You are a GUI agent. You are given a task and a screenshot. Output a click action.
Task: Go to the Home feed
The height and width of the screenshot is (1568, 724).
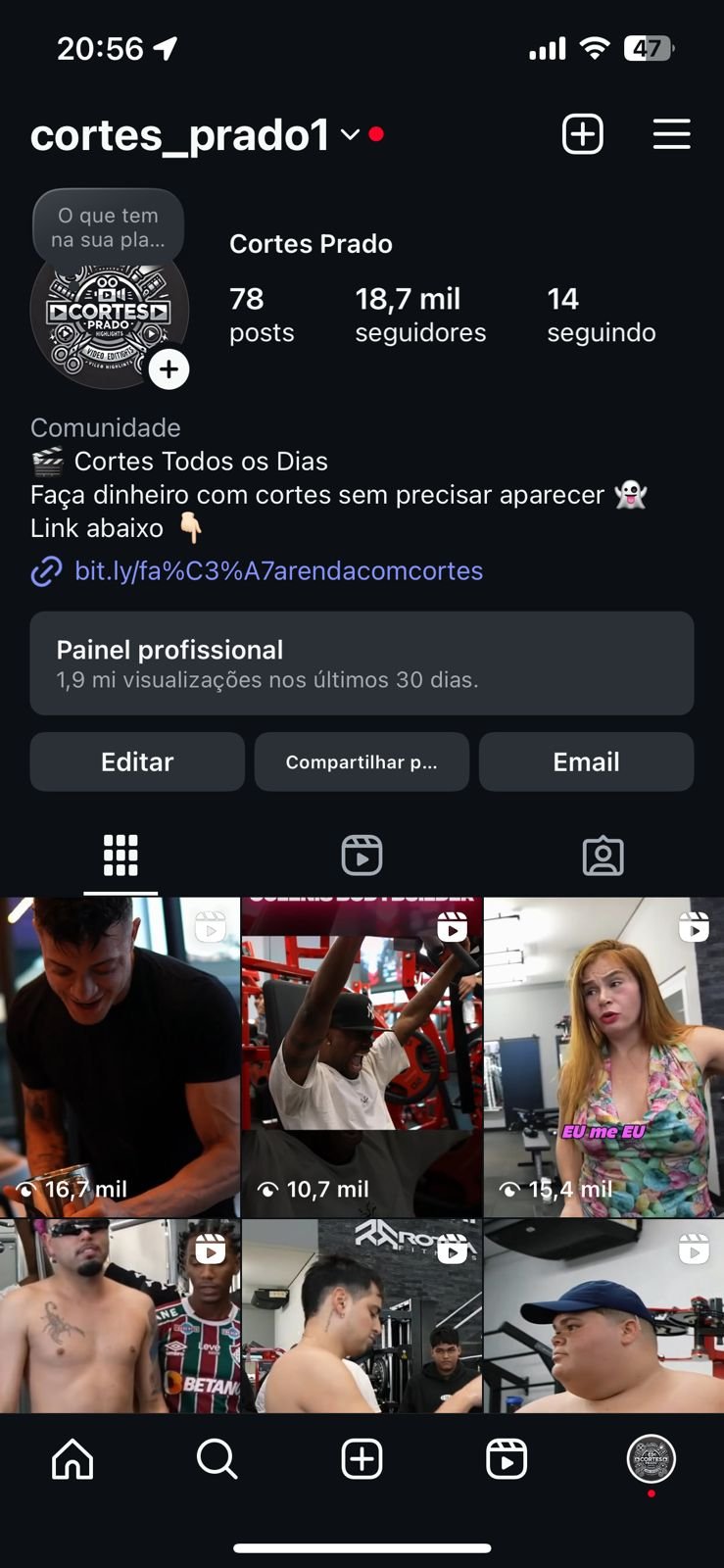tap(72, 1459)
